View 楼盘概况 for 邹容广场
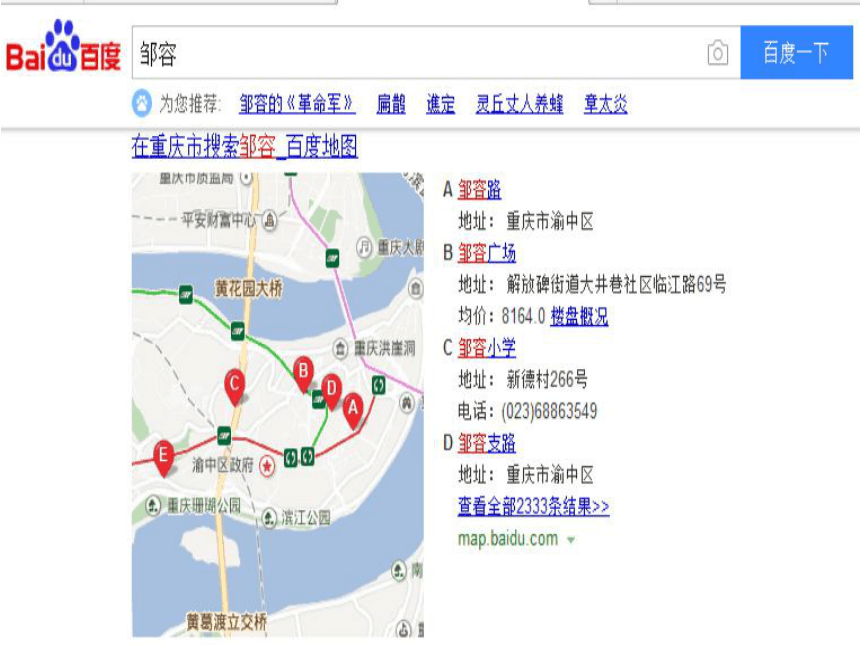Image resolution: width=860 pixels, height=645 pixels. pos(579,317)
